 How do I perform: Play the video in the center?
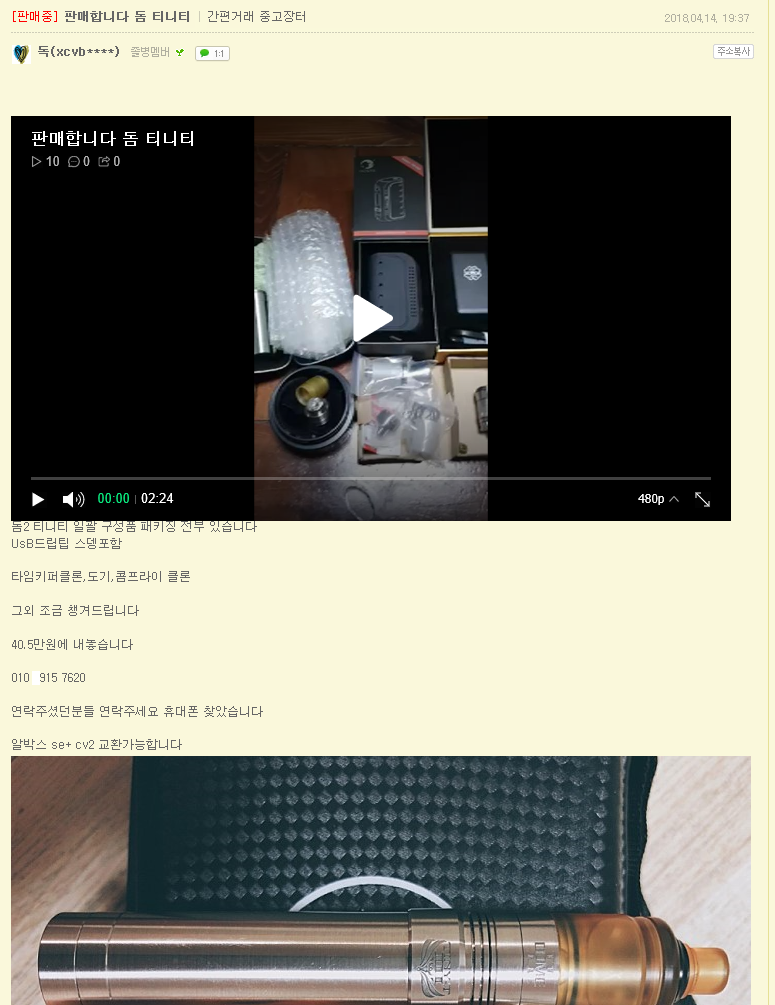[x=372, y=319]
